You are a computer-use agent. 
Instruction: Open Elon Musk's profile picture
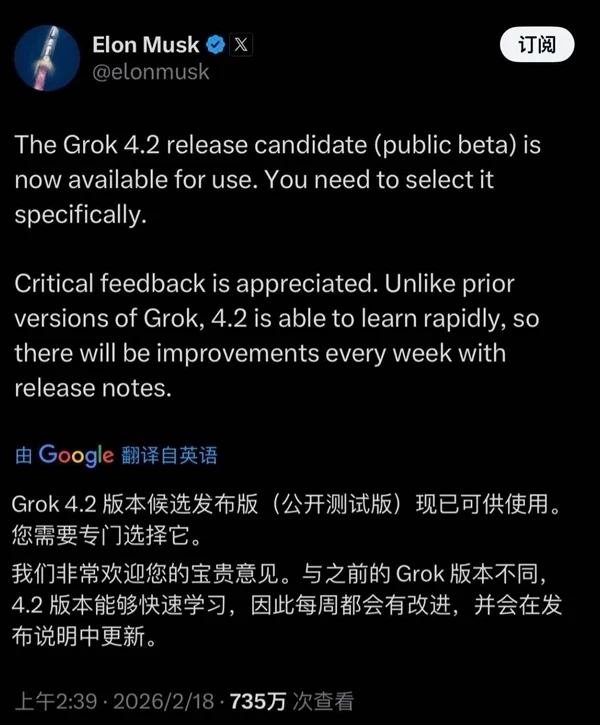[45, 57]
